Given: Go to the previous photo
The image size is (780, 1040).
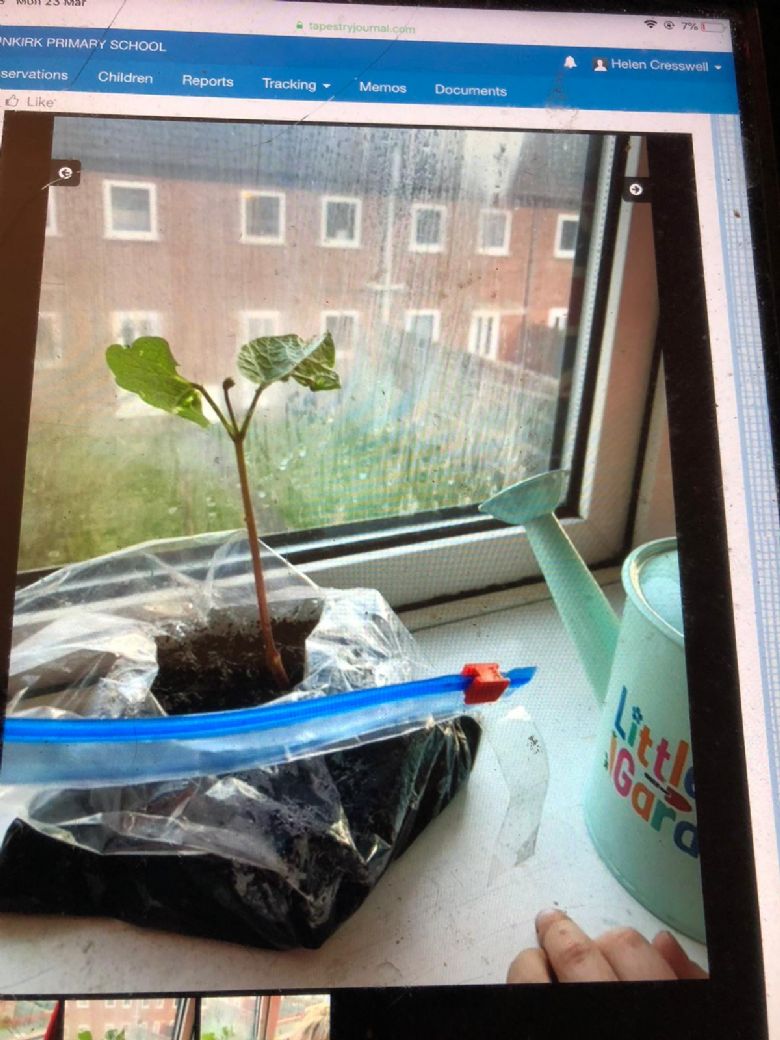Looking at the screenshot, I should 65,173.
